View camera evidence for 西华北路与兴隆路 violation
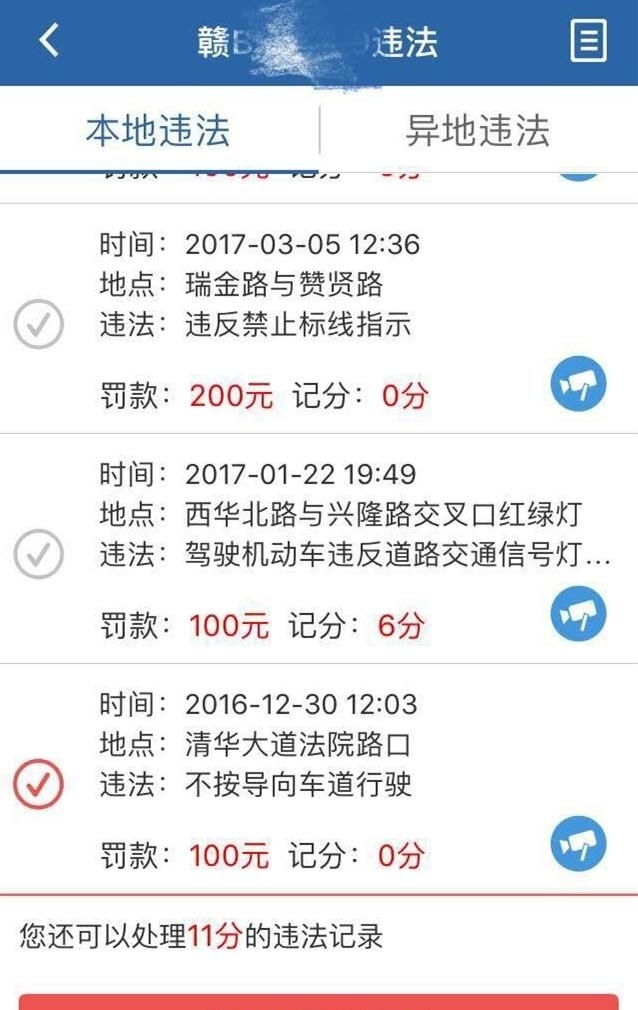The image size is (638, 1010). click(x=578, y=613)
